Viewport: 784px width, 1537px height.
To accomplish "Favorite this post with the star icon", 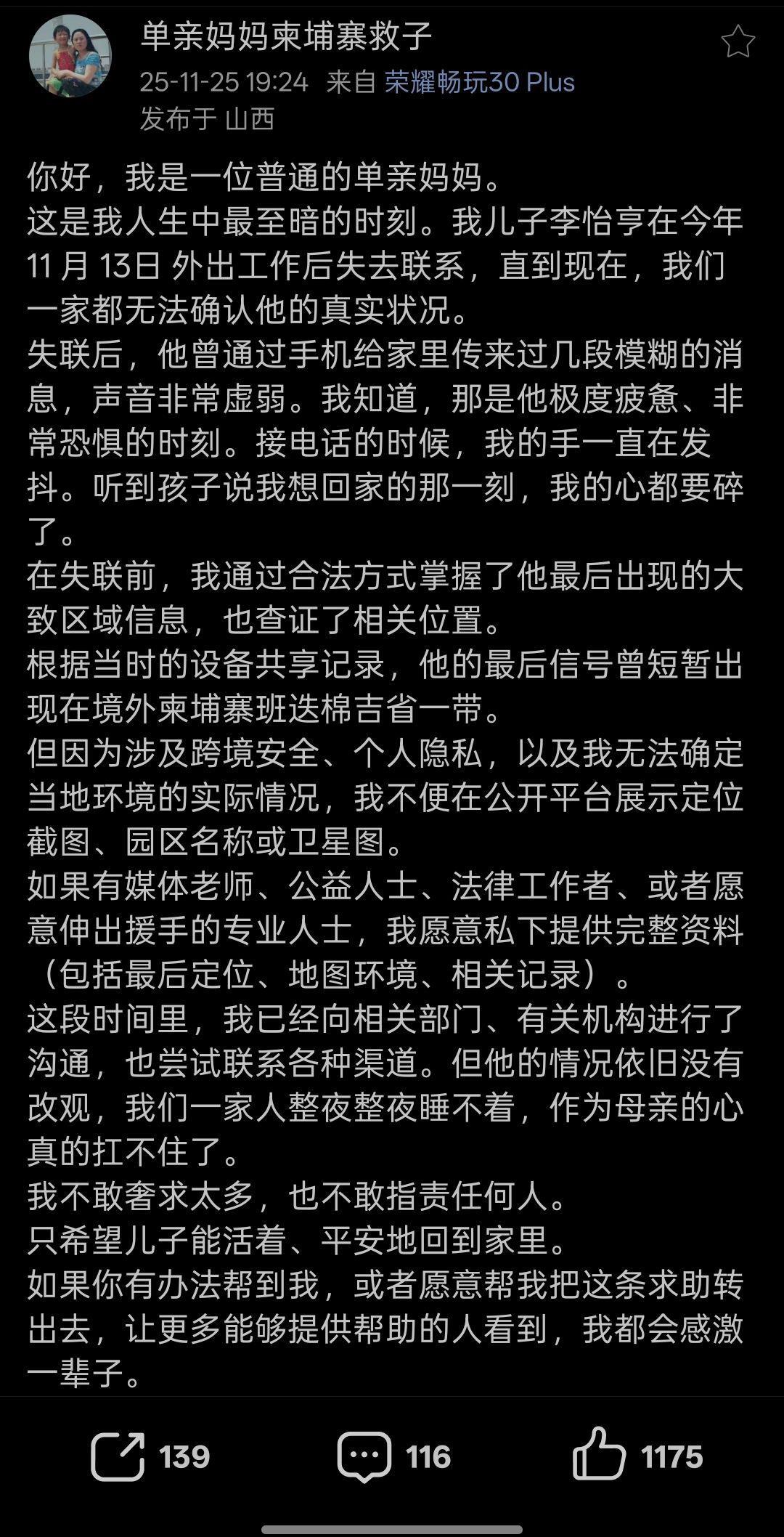I will click(x=738, y=42).
